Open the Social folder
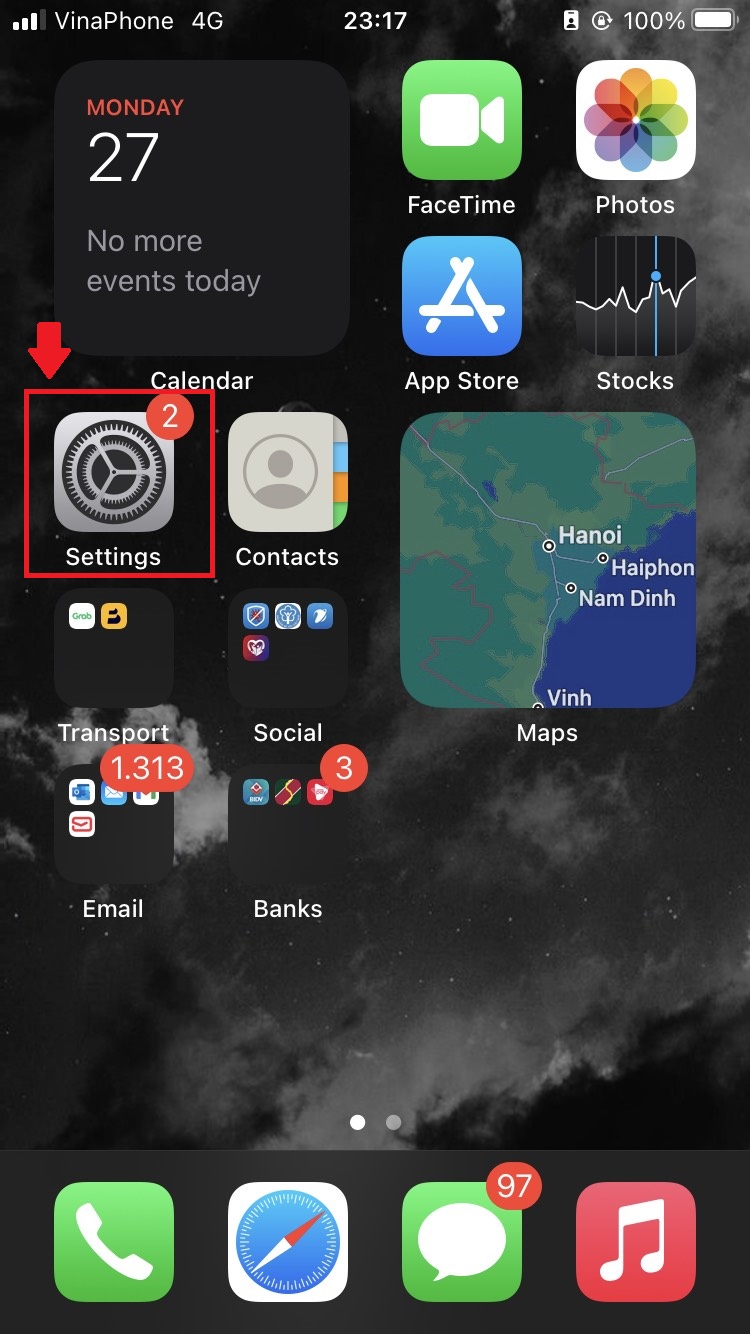Screen dimensions: 750x1334 click(287, 648)
